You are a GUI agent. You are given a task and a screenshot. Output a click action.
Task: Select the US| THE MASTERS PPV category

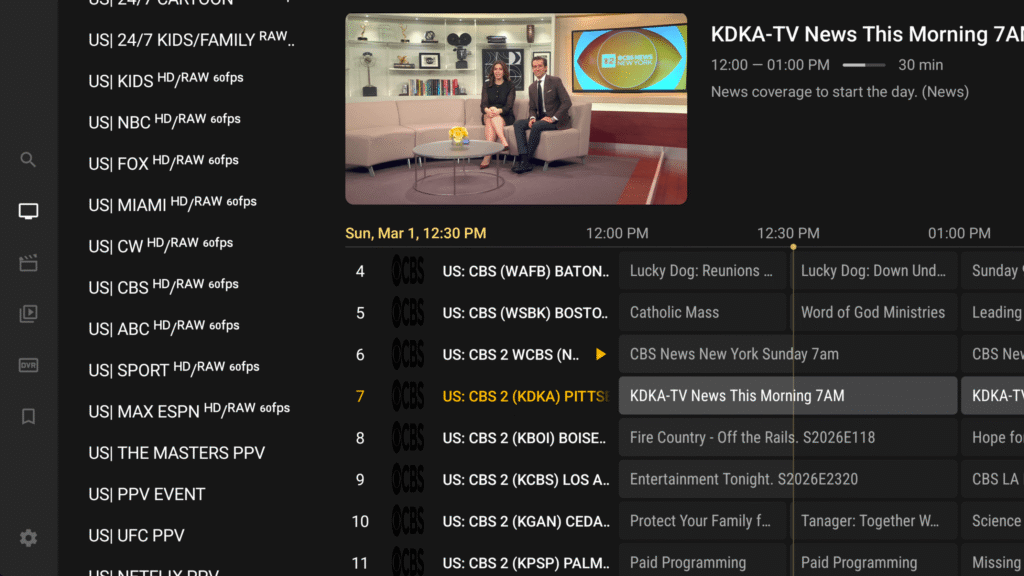[177, 453]
